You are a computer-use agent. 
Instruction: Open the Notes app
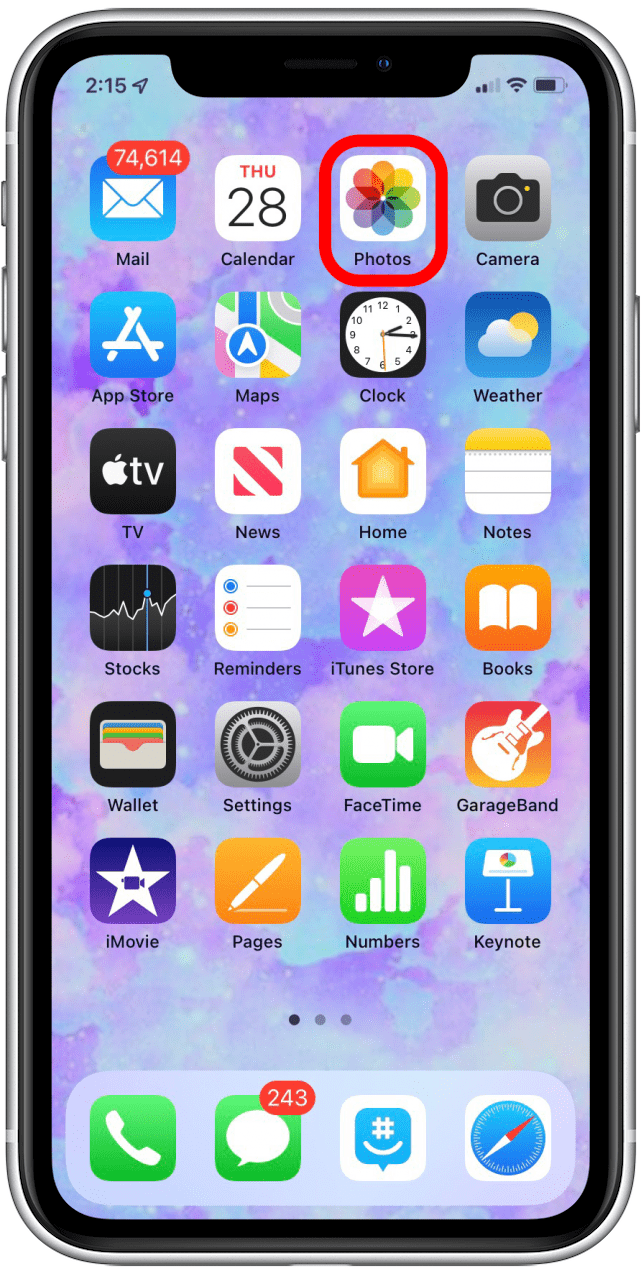(x=508, y=471)
